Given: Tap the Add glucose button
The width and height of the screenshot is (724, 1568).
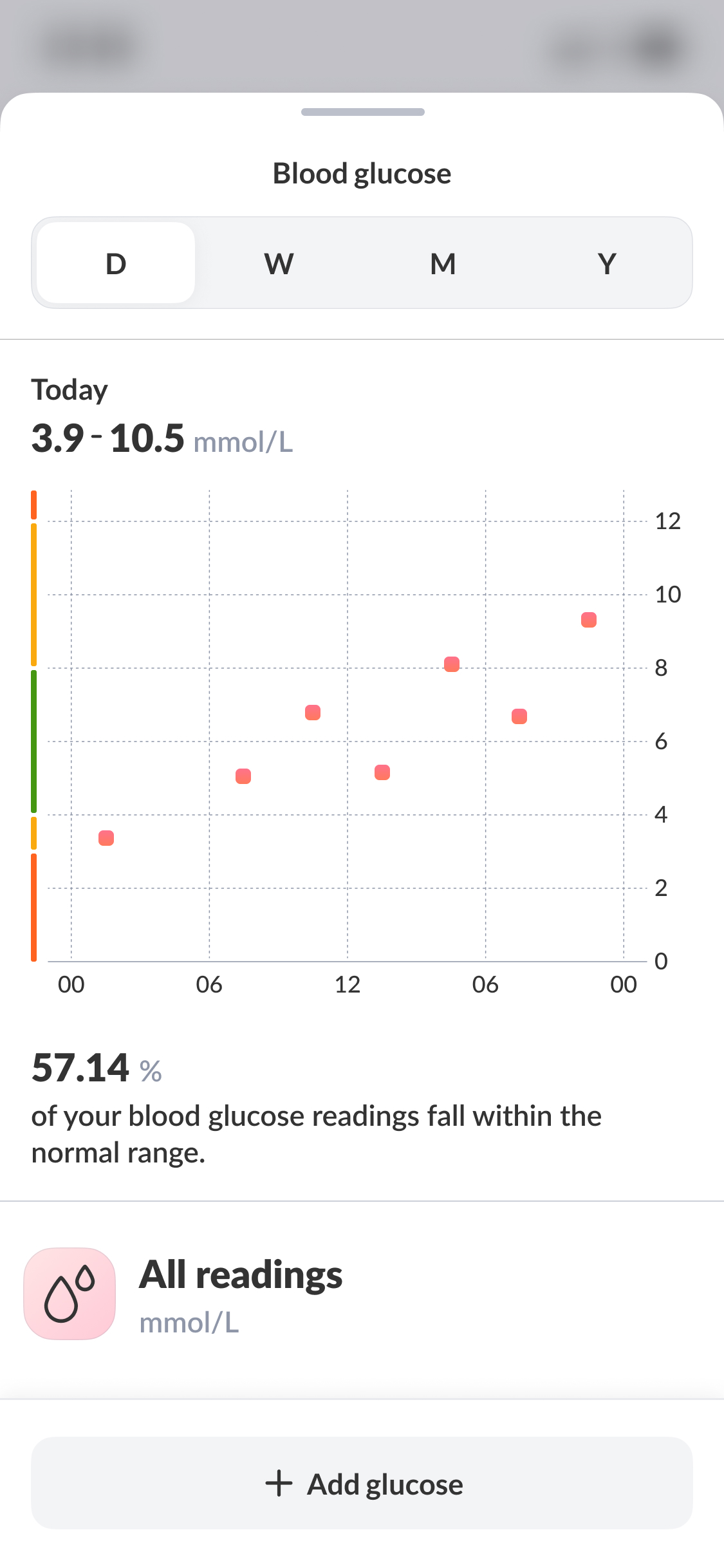Looking at the screenshot, I should click(362, 1483).
